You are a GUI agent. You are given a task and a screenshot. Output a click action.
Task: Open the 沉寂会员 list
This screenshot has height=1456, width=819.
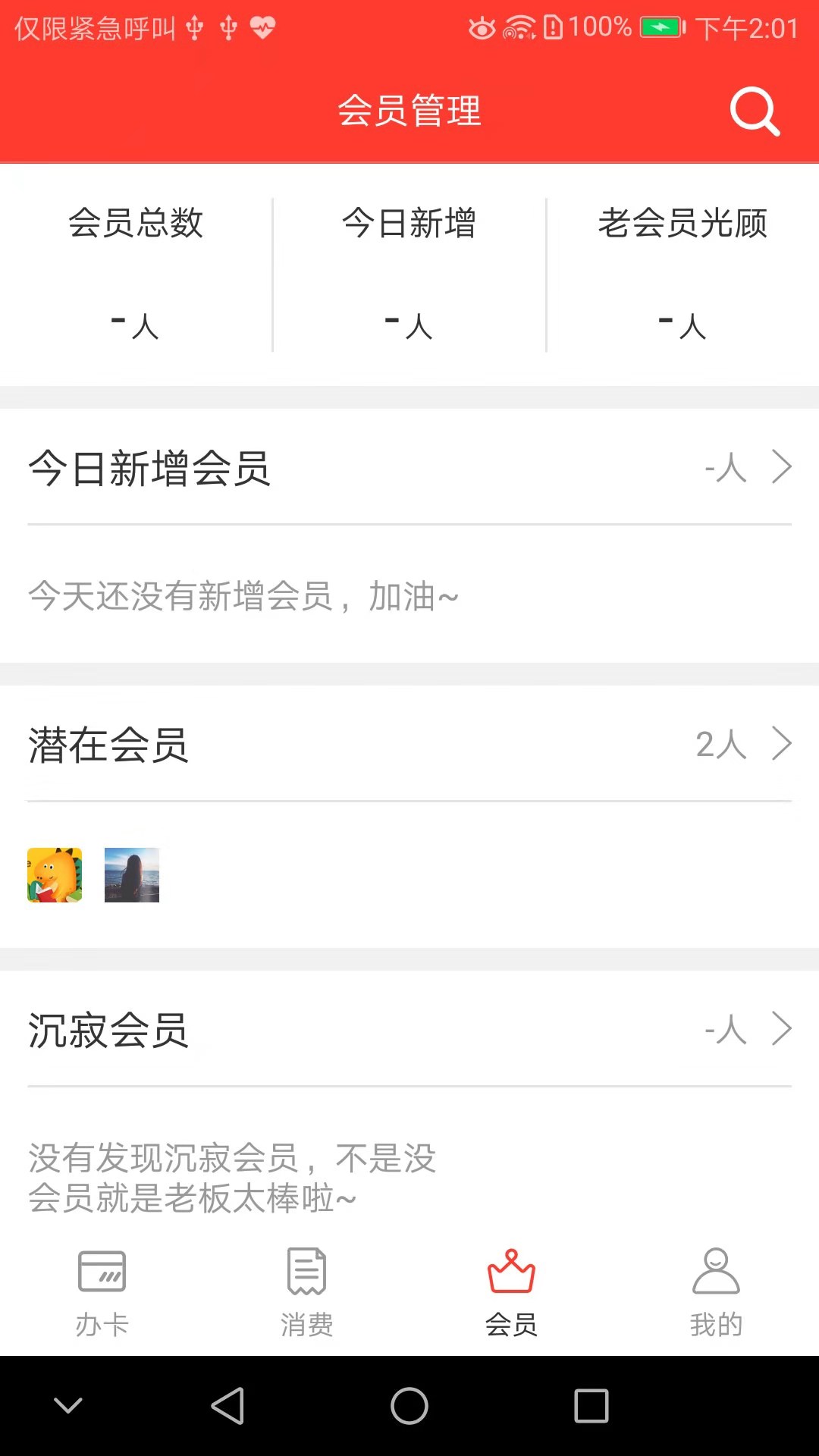pyautogui.click(x=409, y=1029)
